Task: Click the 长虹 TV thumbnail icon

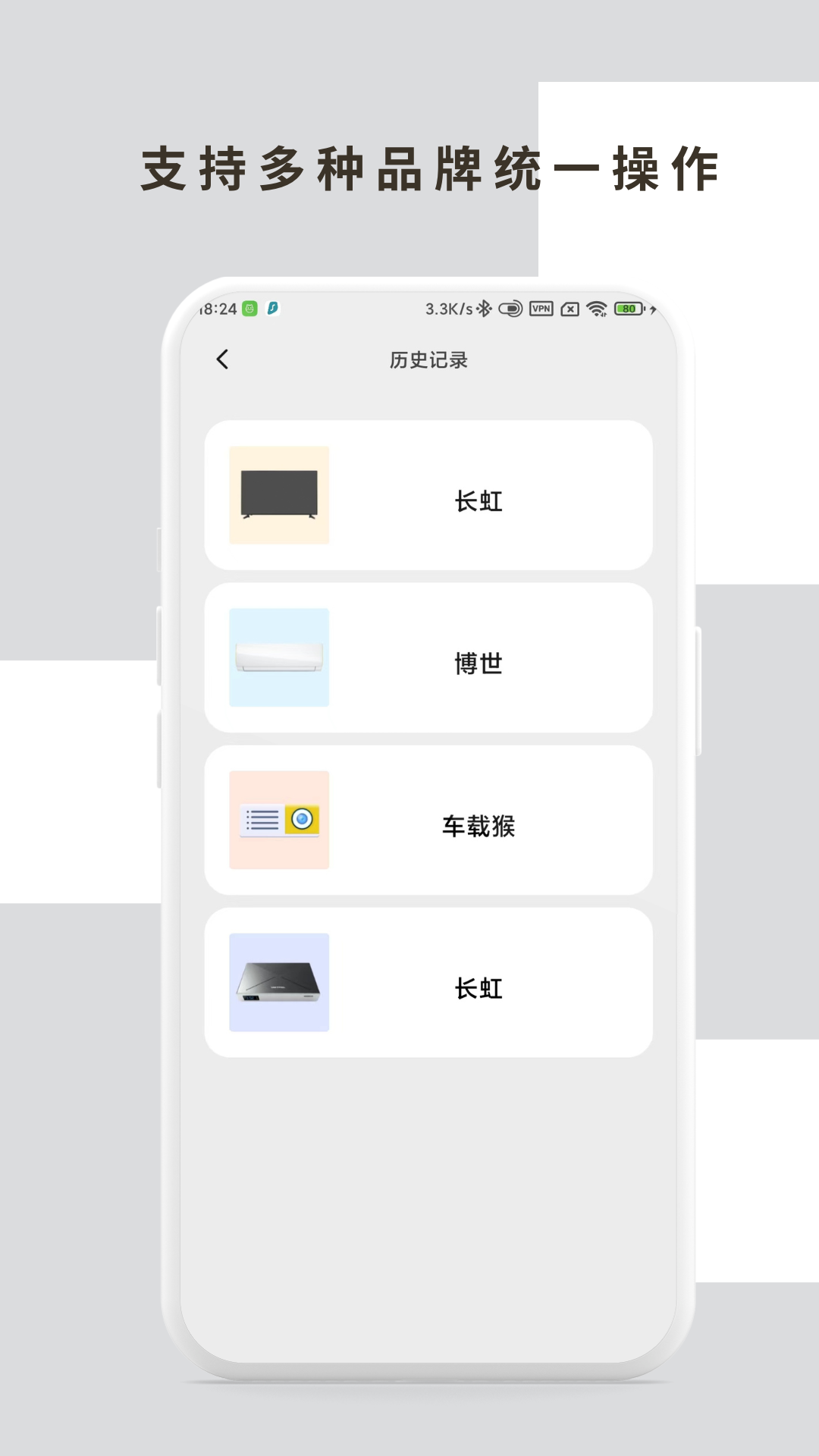Action: point(278,494)
